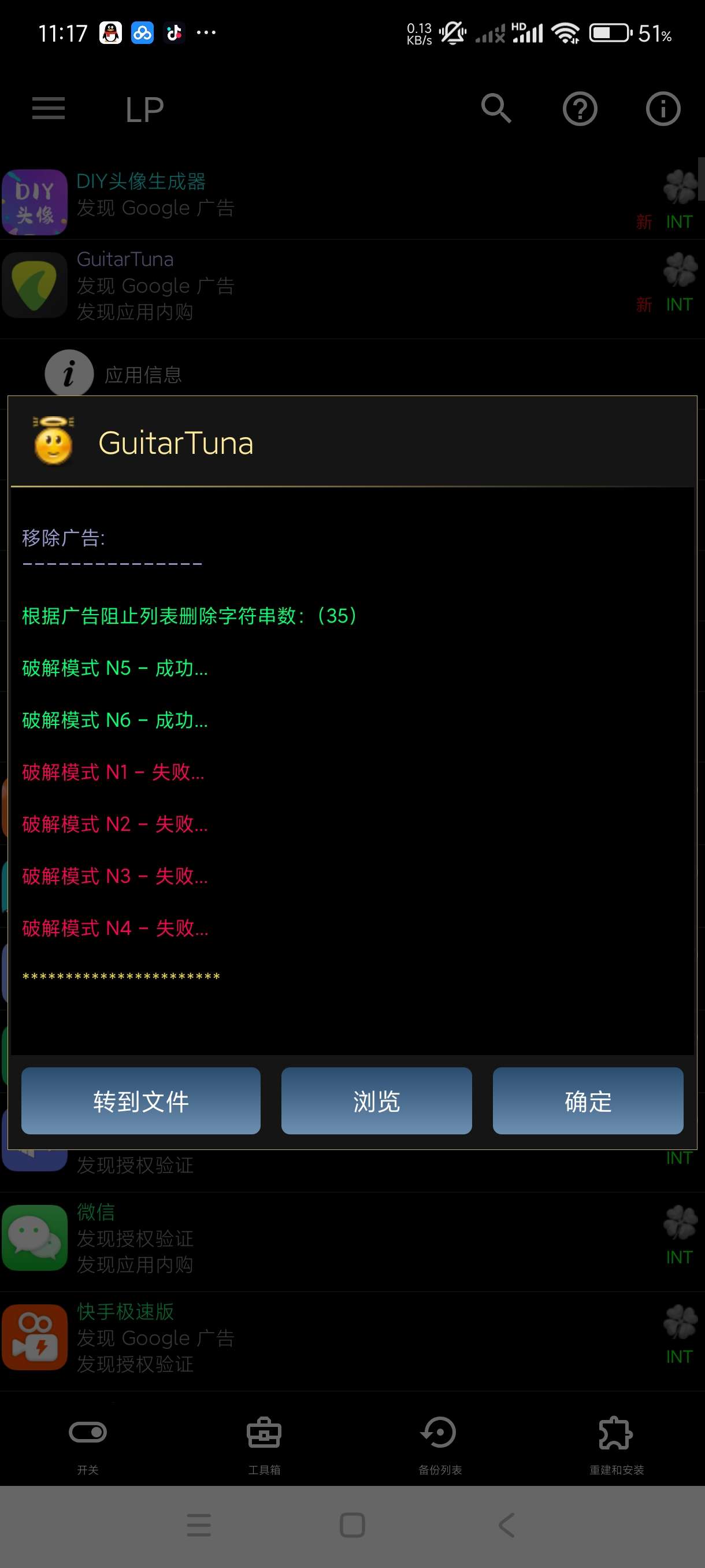
Task: Select the 浏览 button
Action: pos(376,1100)
